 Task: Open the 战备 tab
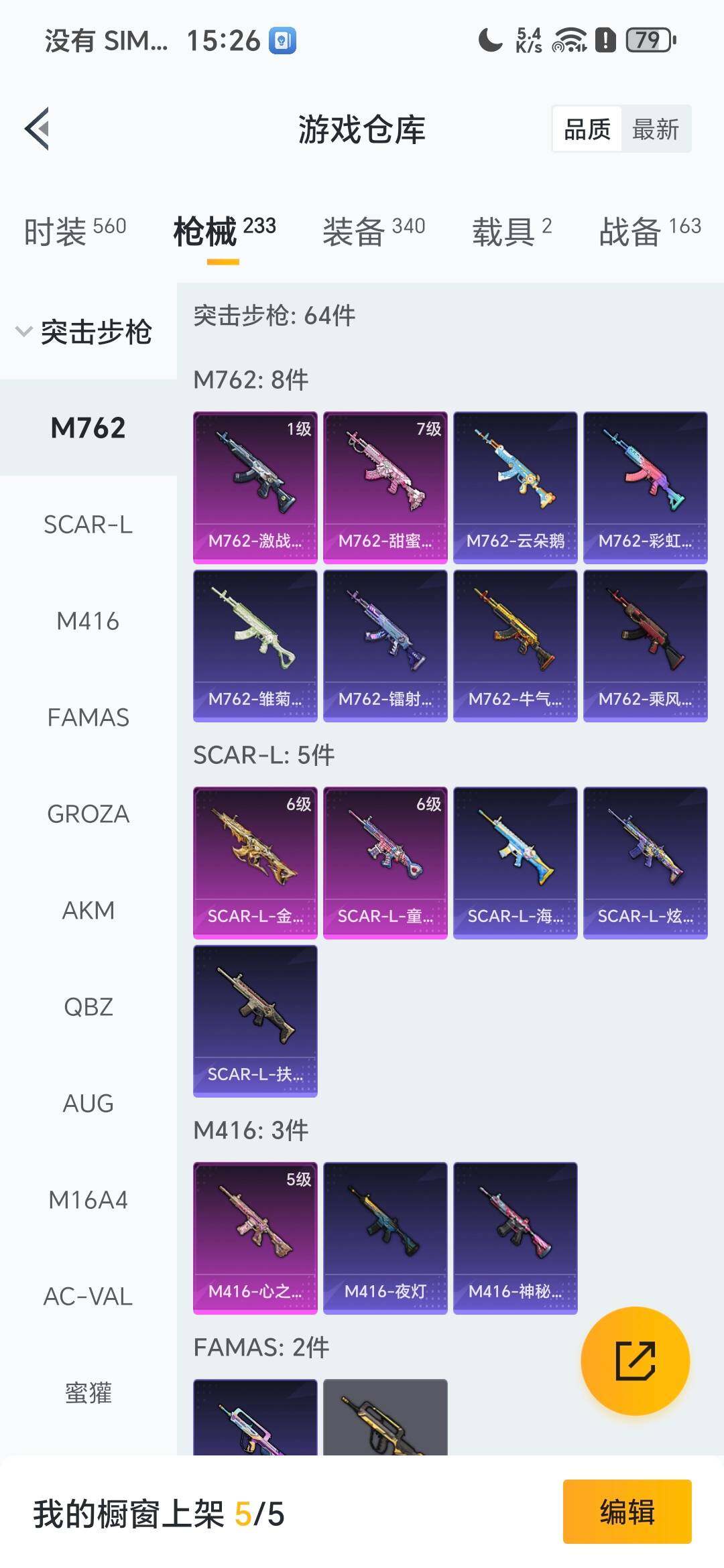click(650, 231)
